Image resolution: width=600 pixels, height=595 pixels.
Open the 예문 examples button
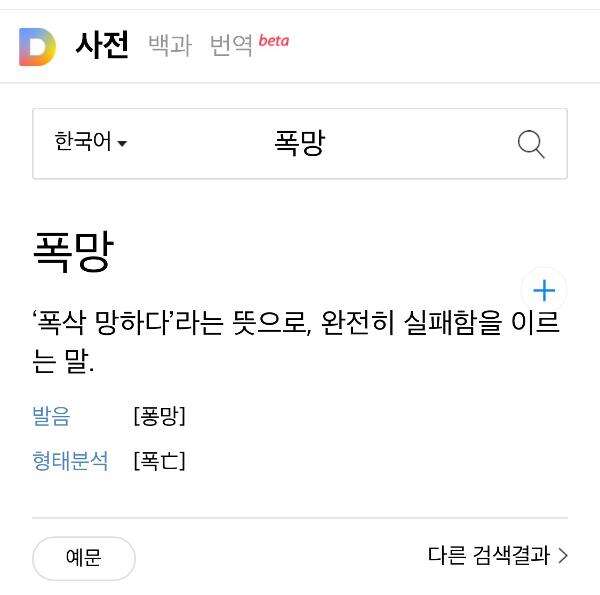tap(83, 558)
